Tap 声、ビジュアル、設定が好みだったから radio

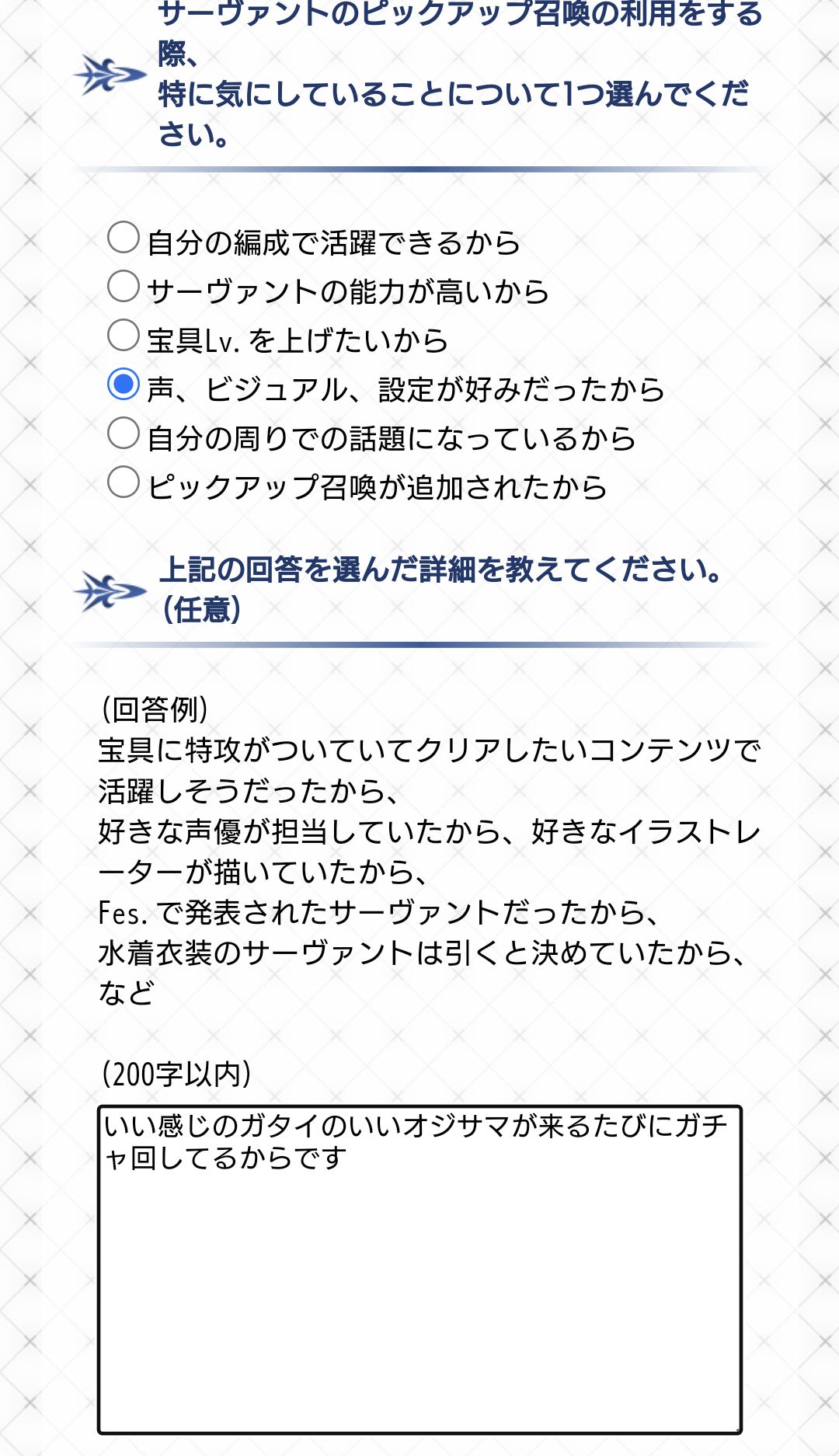click(124, 385)
